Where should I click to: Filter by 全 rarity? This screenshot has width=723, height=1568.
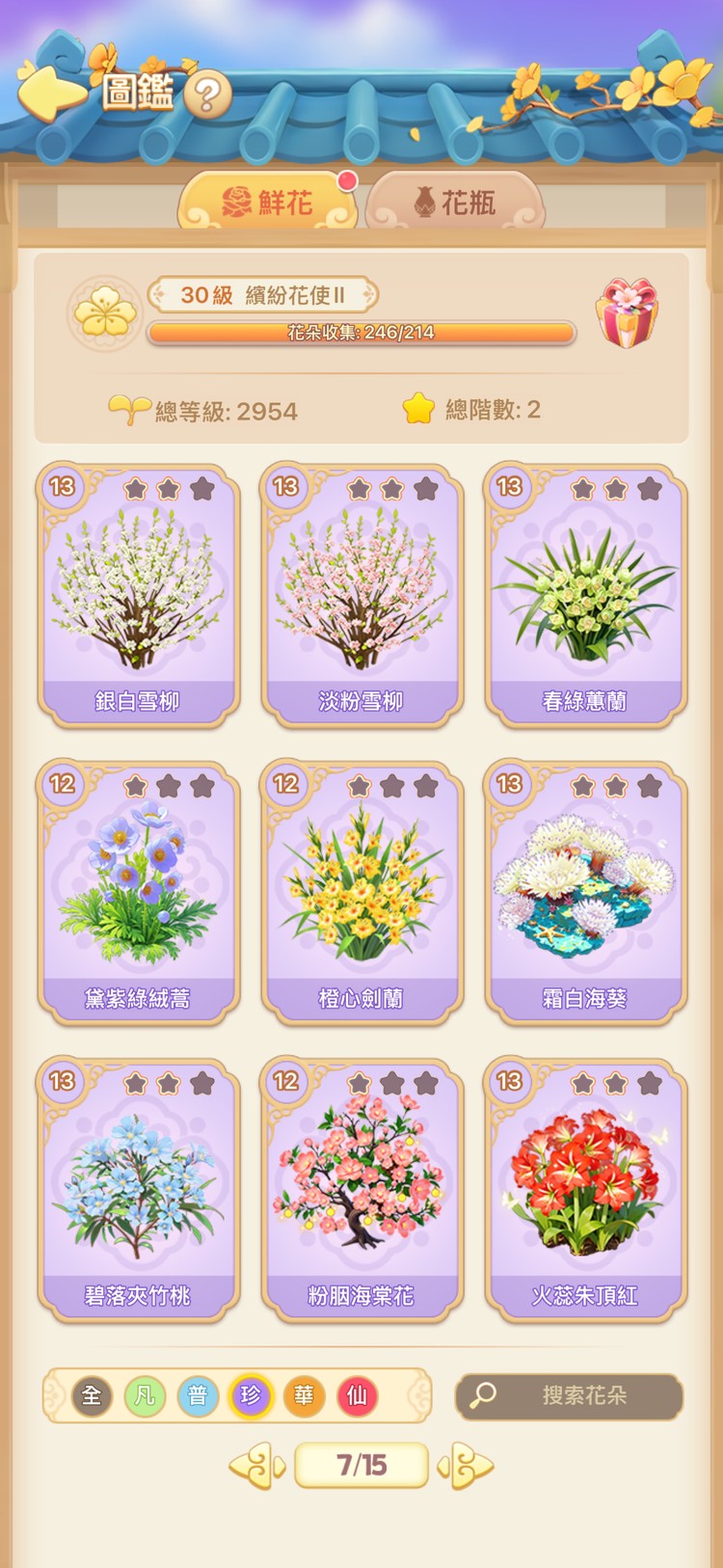(x=92, y=1395)
